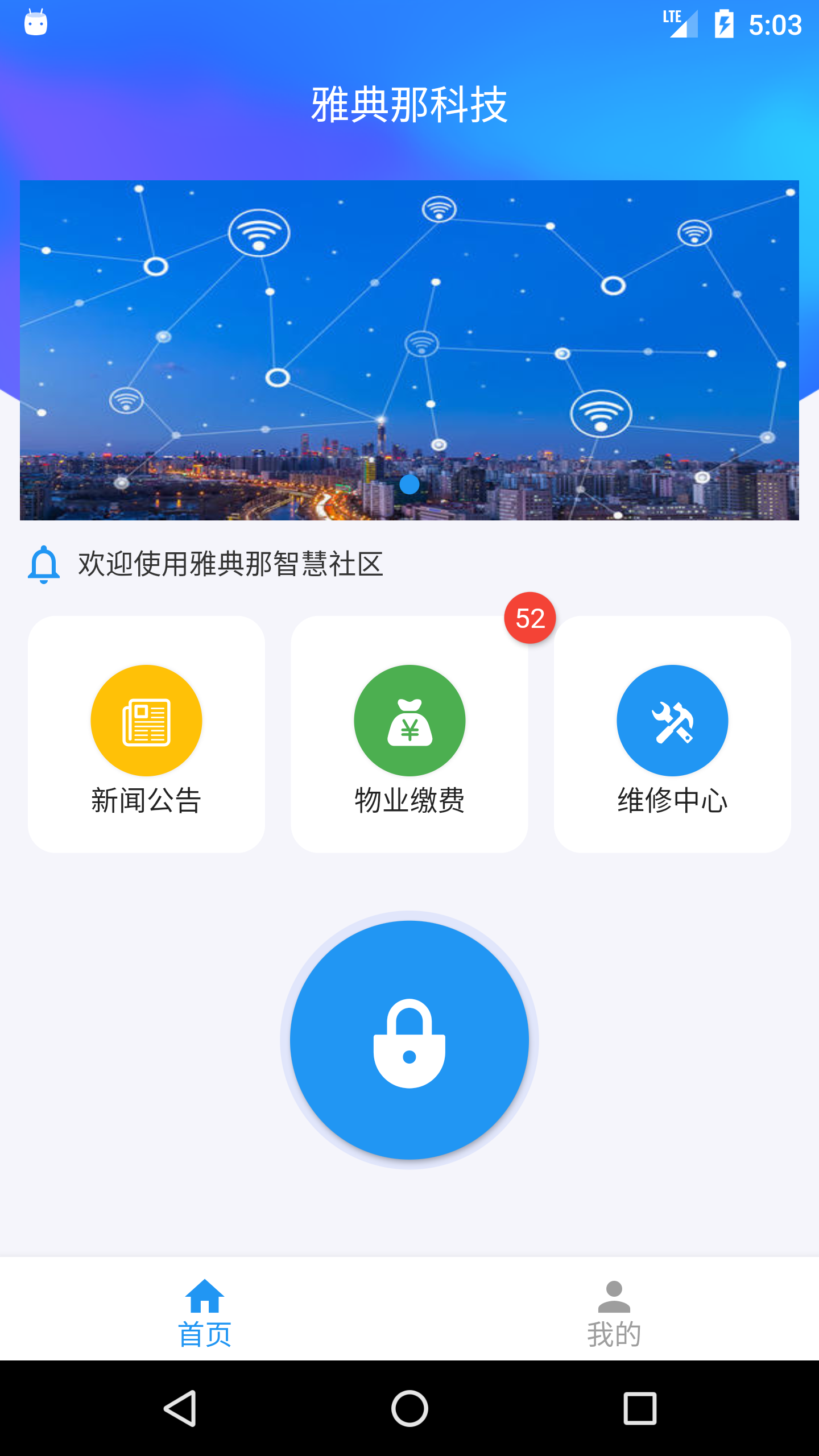Viewport: 819px width, 1456px height.
Task: Open the 欢迎使用雅典那智慧社区 notice
Action: (x=230, y=564)
